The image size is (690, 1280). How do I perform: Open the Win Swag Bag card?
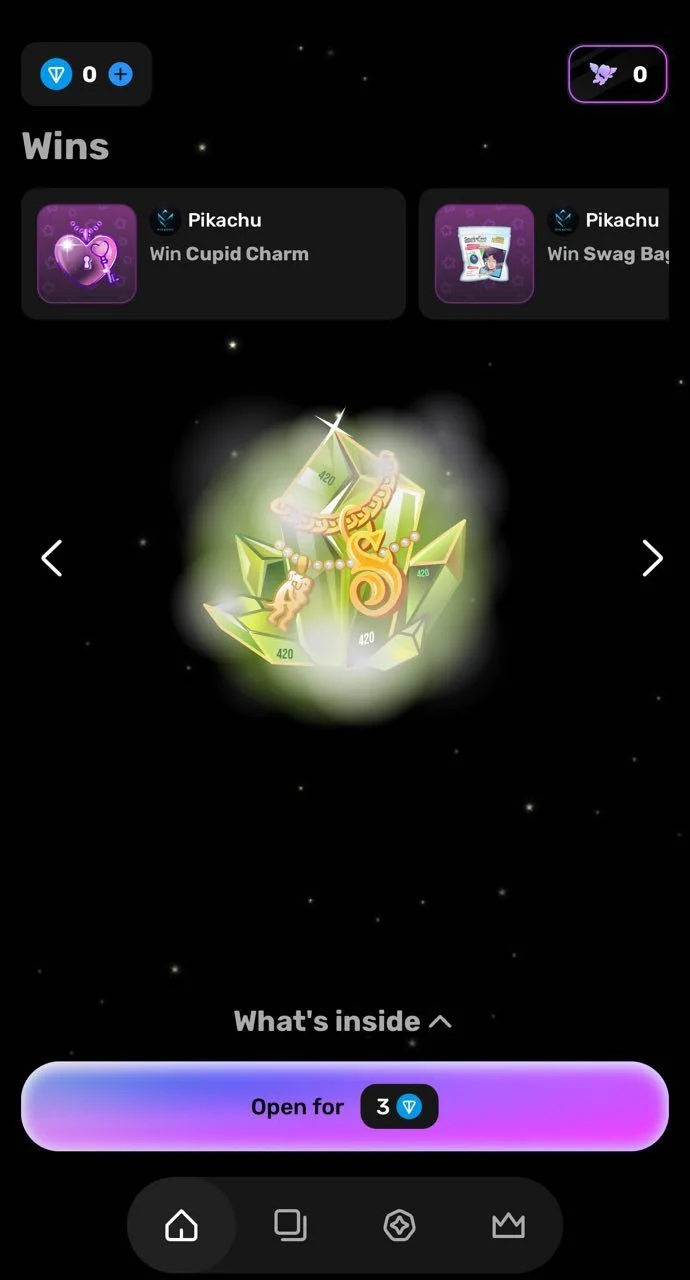(x=544, y=254)
